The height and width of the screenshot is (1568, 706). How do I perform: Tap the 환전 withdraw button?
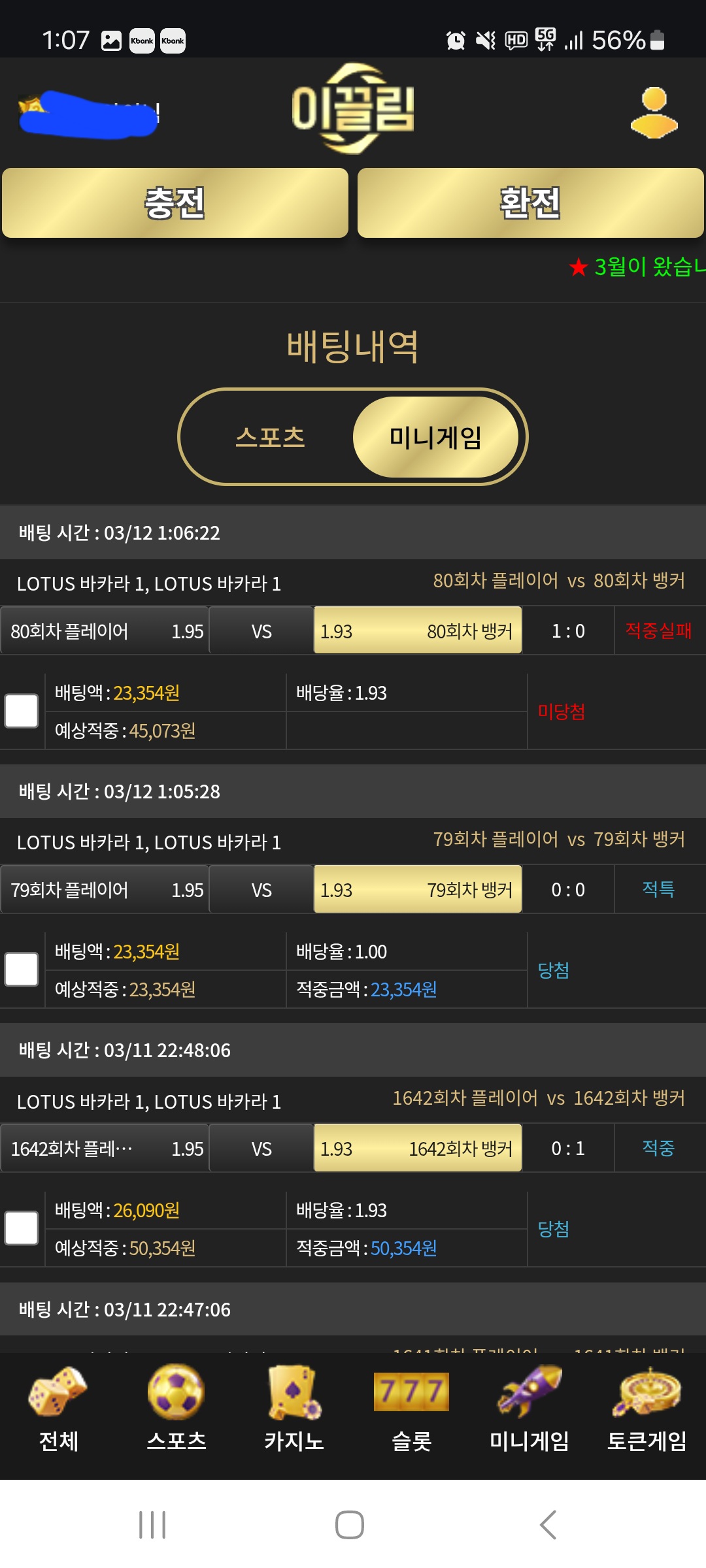[x=530, y=203]
